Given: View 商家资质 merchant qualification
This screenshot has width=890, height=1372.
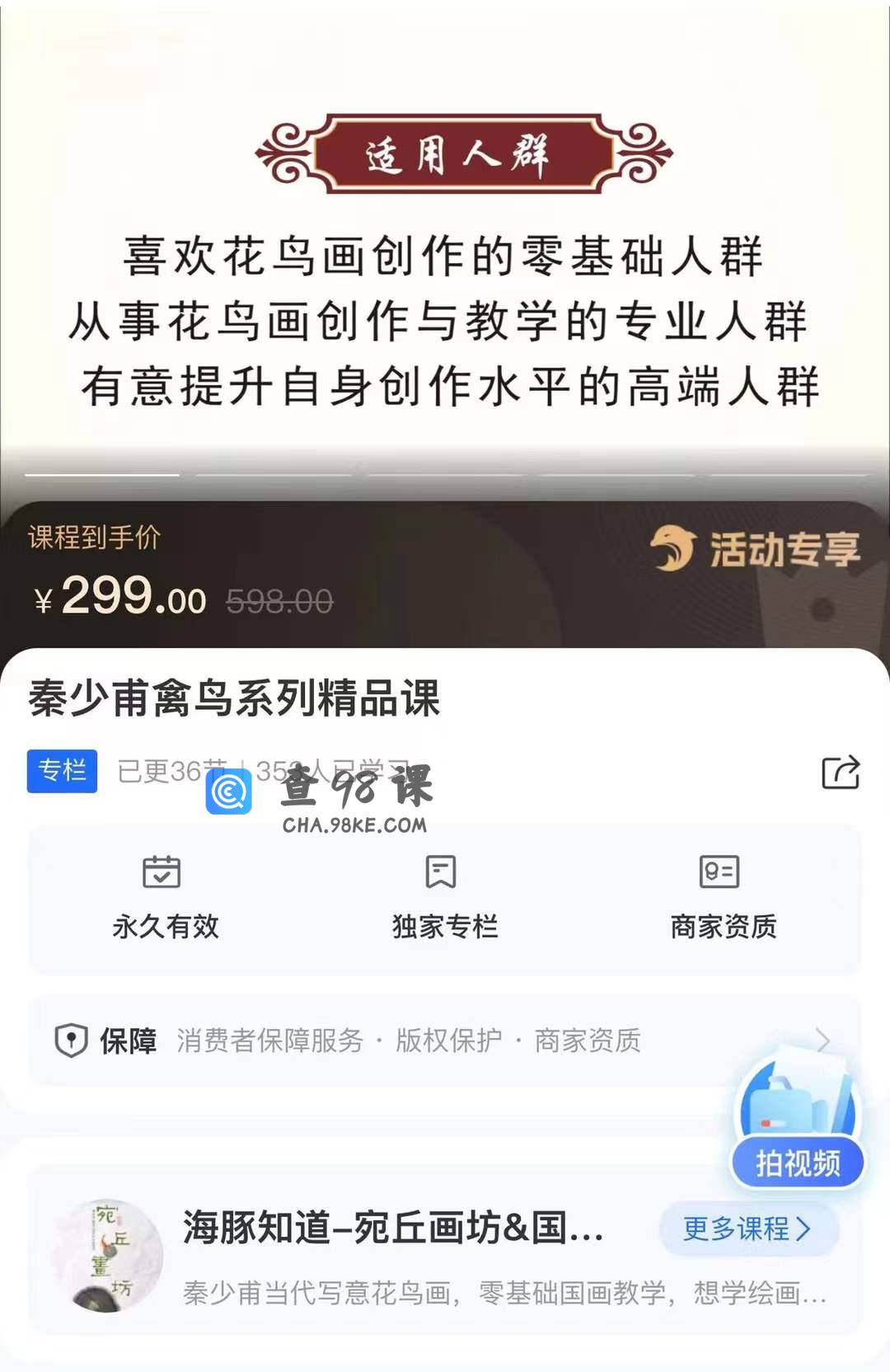Looking at the screenshot, I should pos(723,898).
